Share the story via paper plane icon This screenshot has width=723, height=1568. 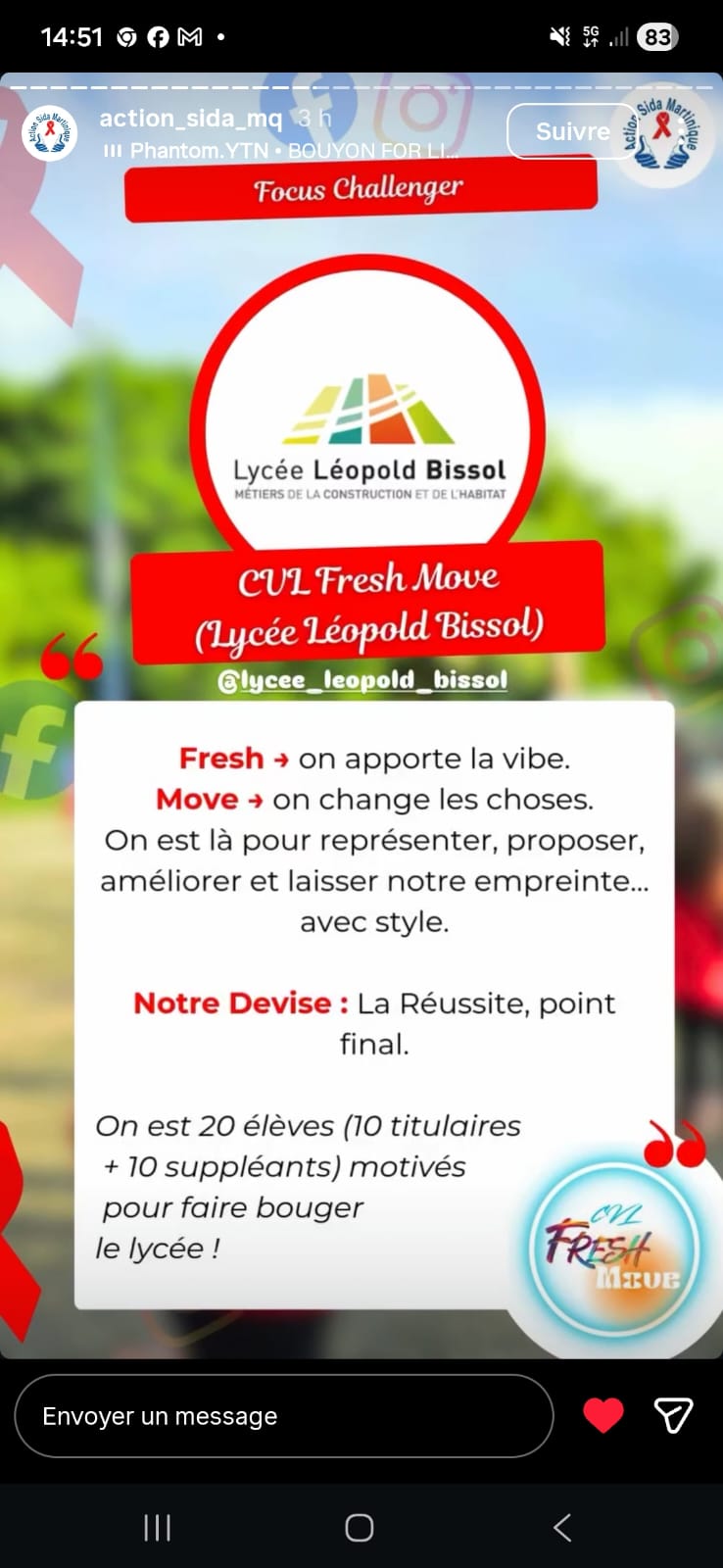(673, 1416)
